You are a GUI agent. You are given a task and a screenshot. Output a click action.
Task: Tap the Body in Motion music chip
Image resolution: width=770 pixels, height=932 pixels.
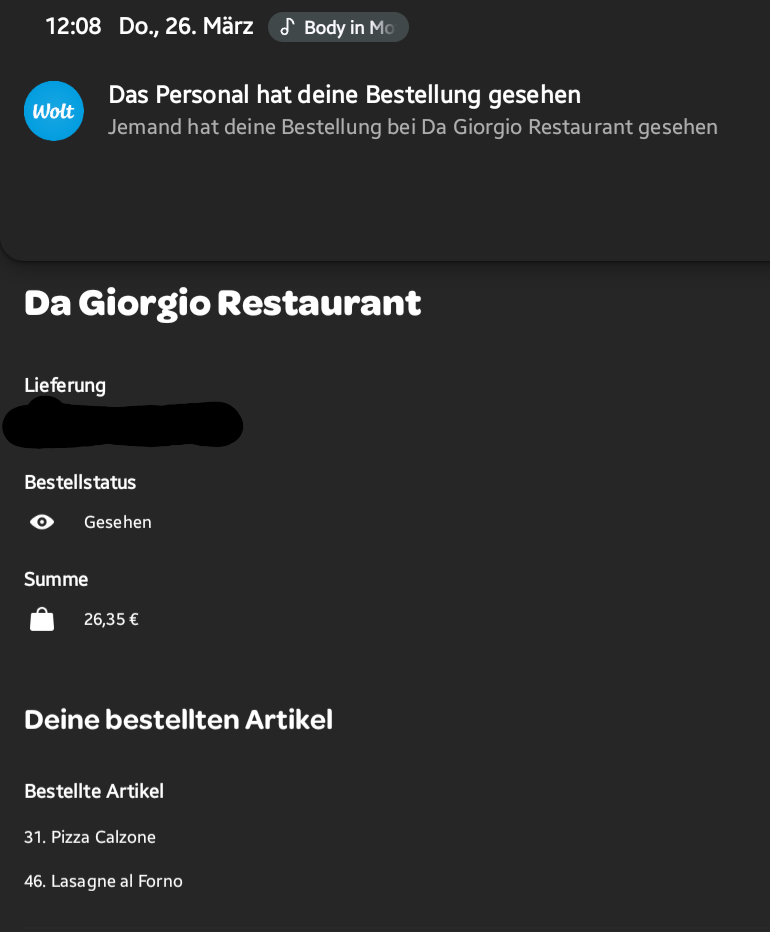coord(338,27)
